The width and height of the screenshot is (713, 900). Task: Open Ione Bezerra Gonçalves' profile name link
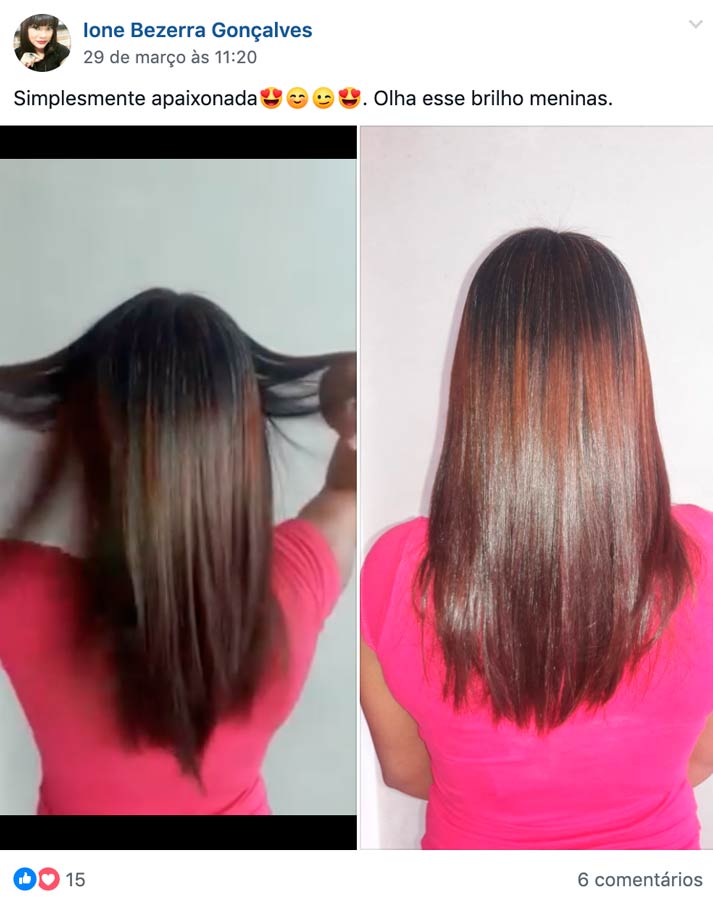pos(197,30)
